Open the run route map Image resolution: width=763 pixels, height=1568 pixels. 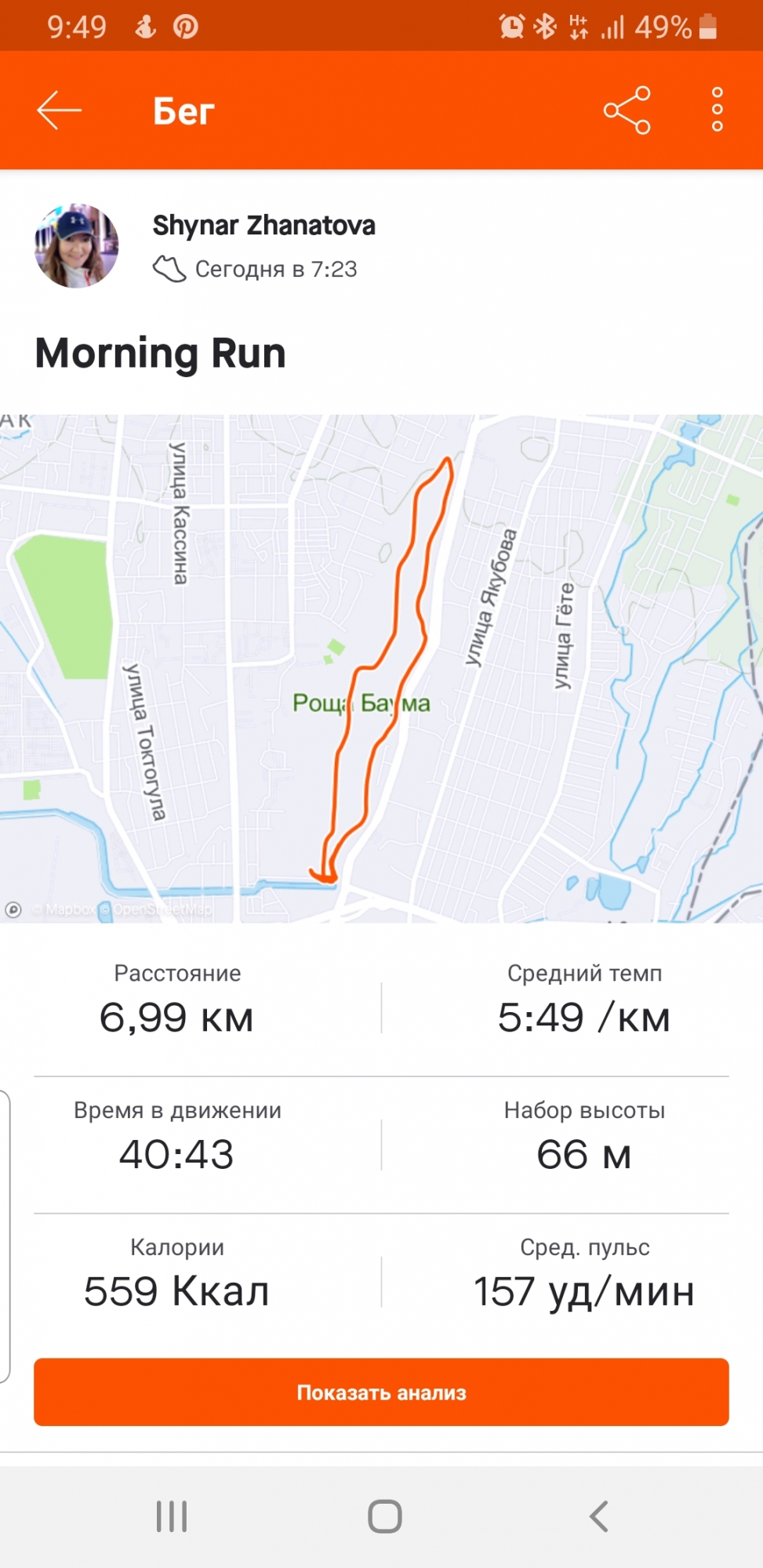click(x=381, y=668)
